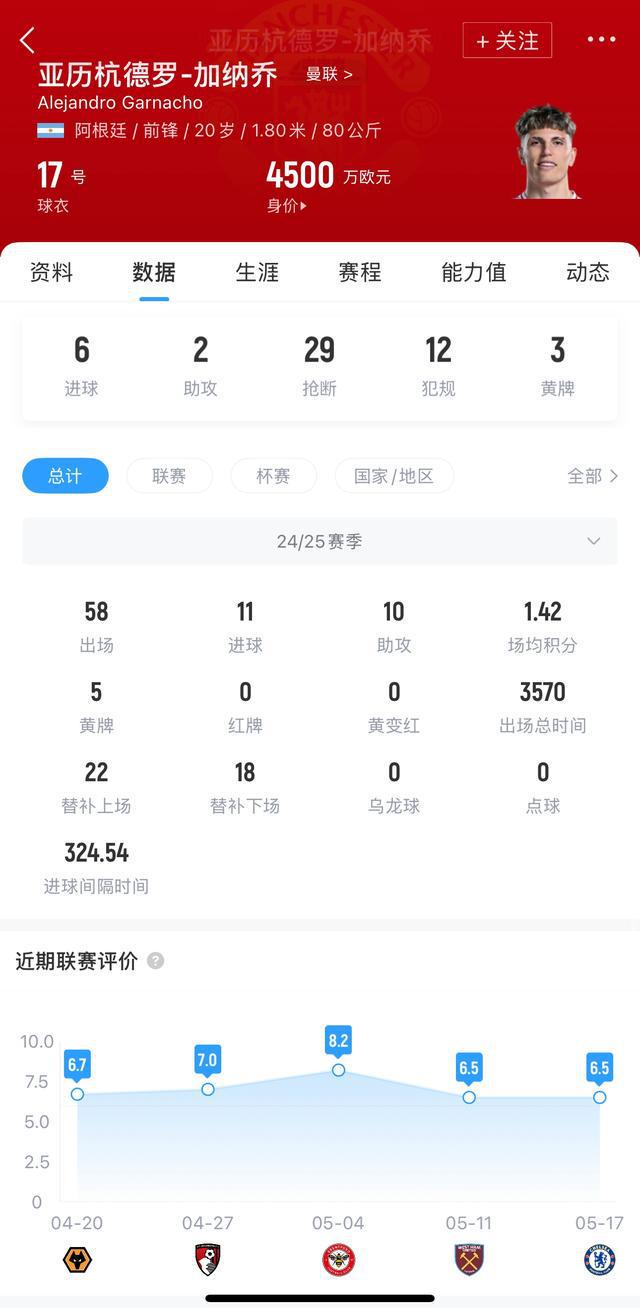Viewport: 640px width, 1314px height.
Task: Tap the help icon beside 近期联赛评价
Action: click(x=155, y=961)
